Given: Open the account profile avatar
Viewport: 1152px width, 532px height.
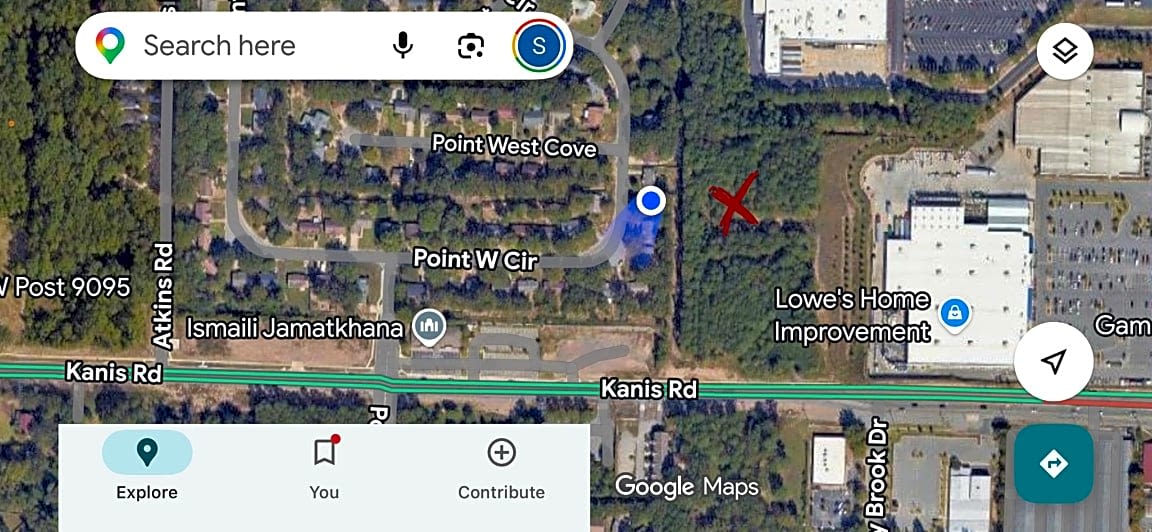Looking at the screenshot, I should [539, 46].
